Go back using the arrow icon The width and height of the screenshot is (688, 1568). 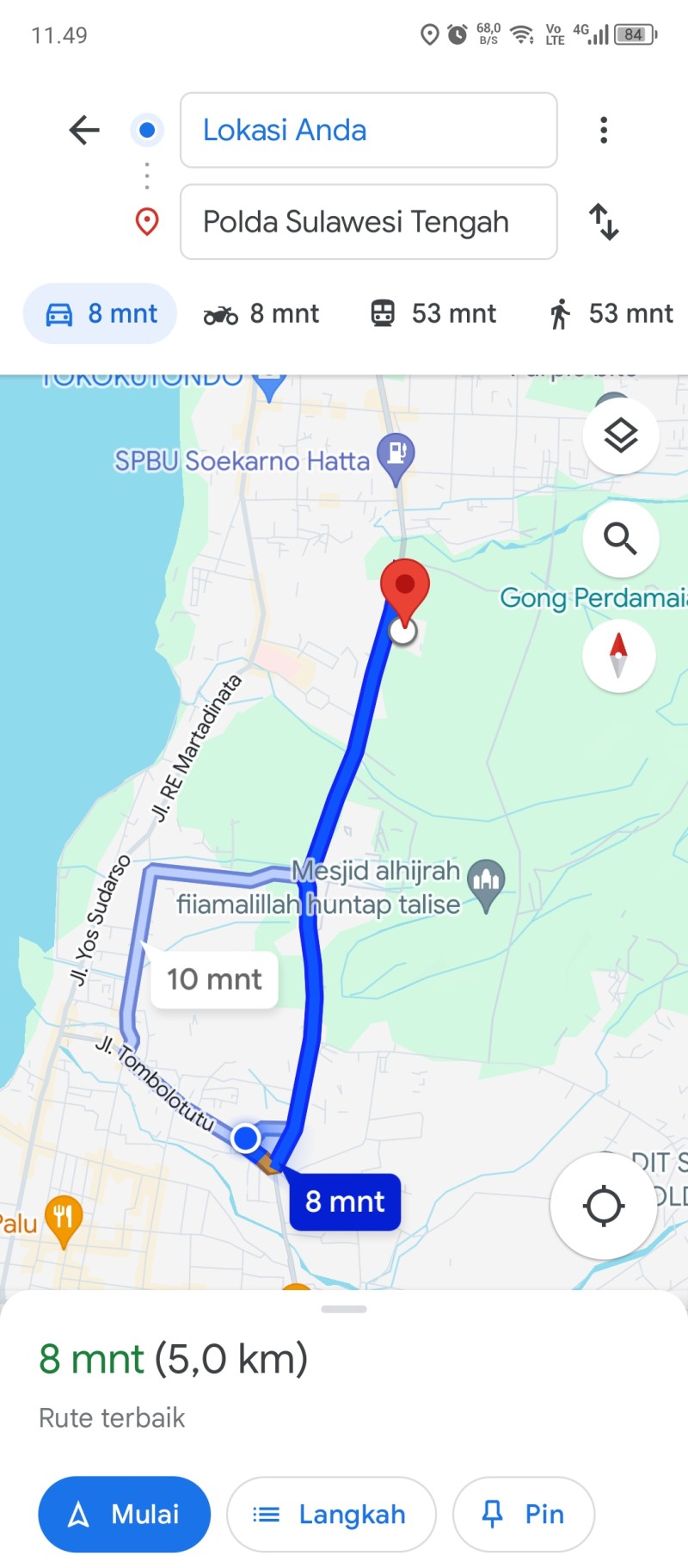pos(84,130)
